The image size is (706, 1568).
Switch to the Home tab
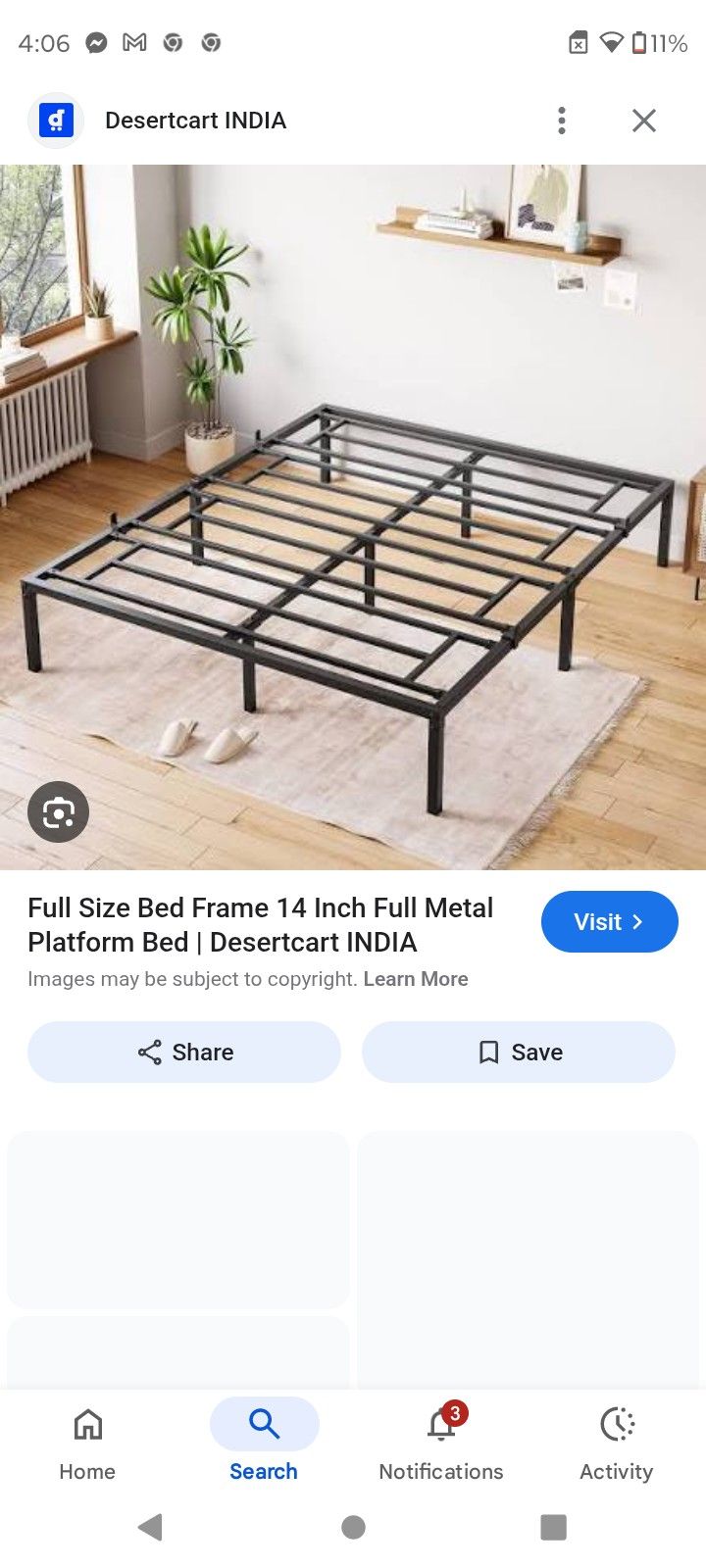[x=87, y=1441]
